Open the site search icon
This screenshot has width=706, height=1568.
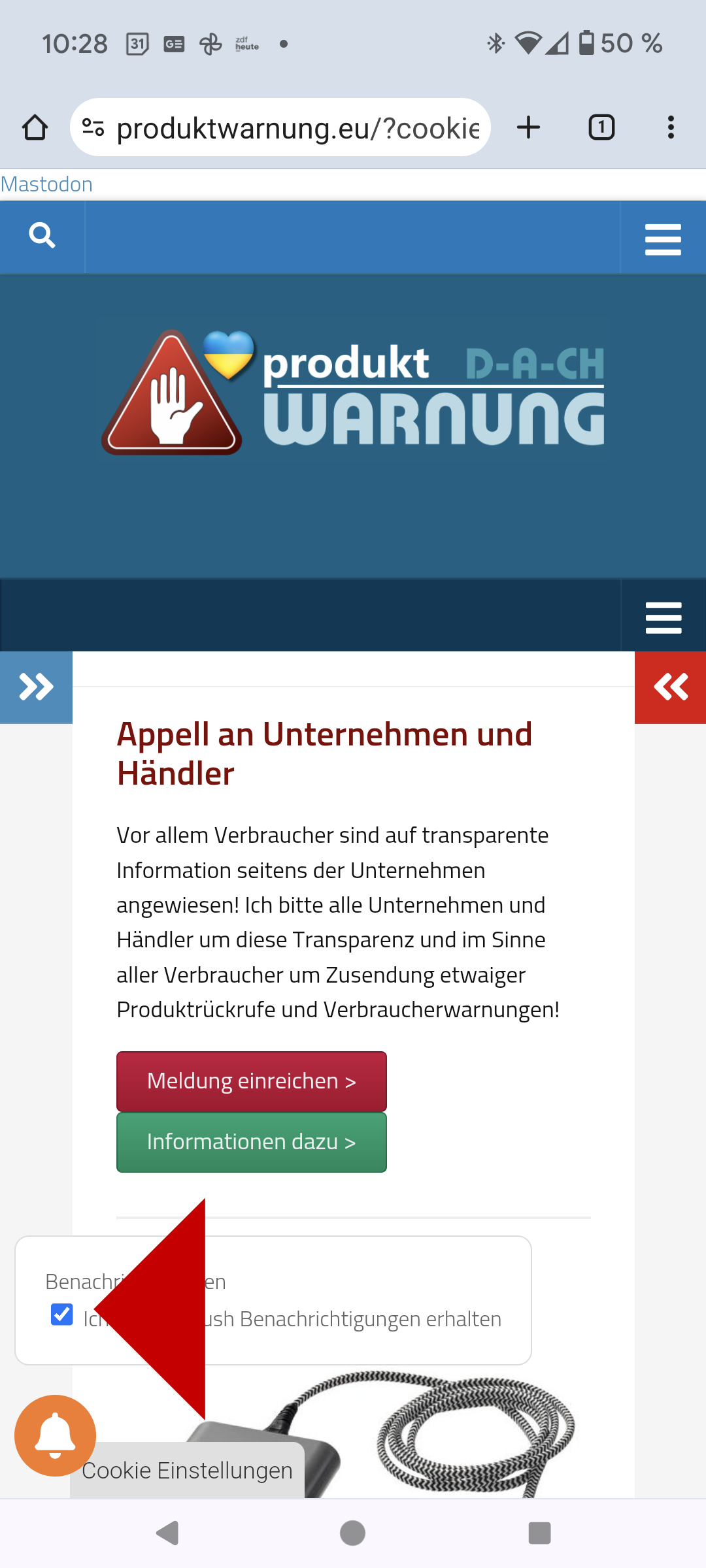(42, 236)
